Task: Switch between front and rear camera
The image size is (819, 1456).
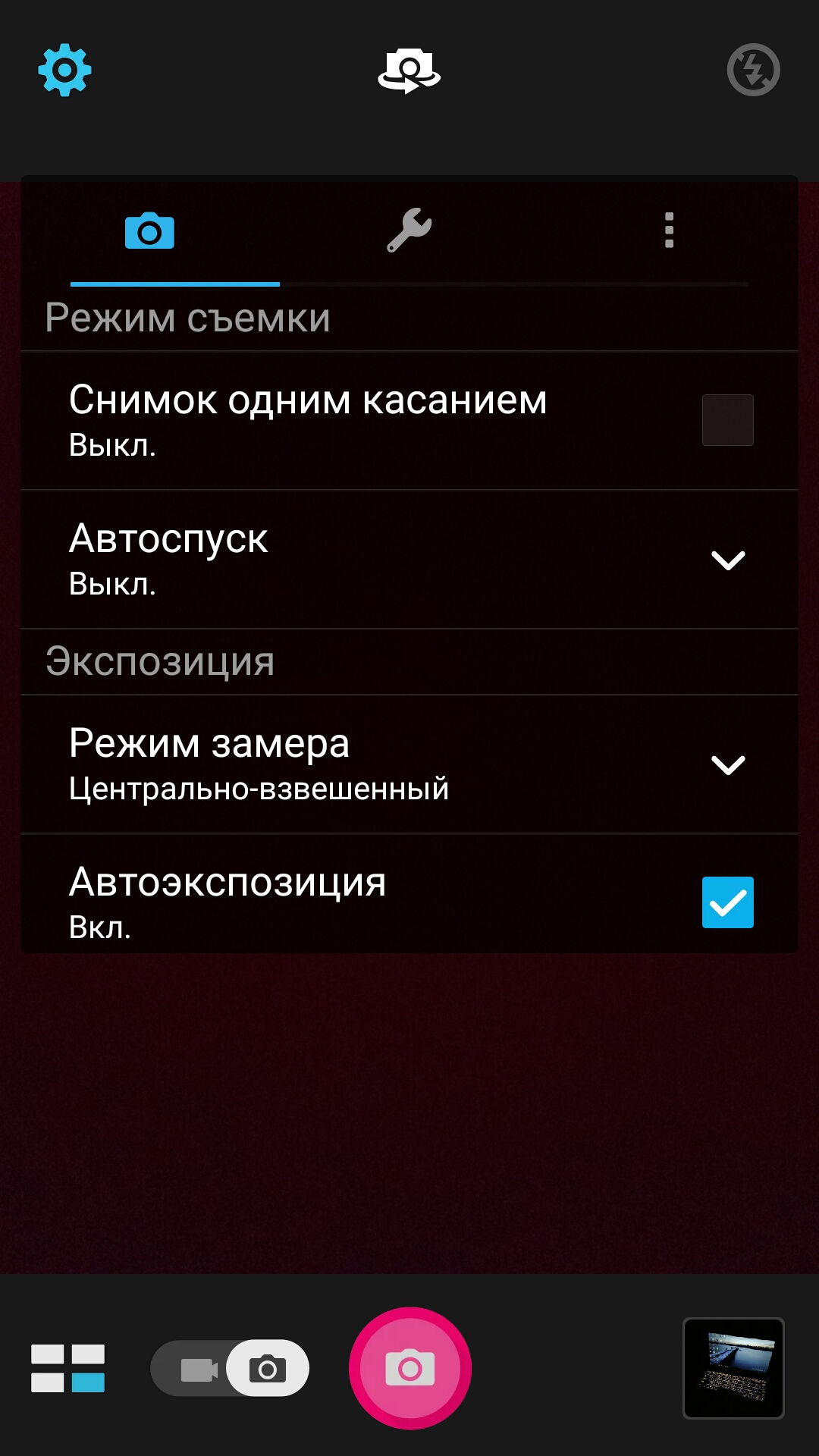Action: tap(409, 71)
